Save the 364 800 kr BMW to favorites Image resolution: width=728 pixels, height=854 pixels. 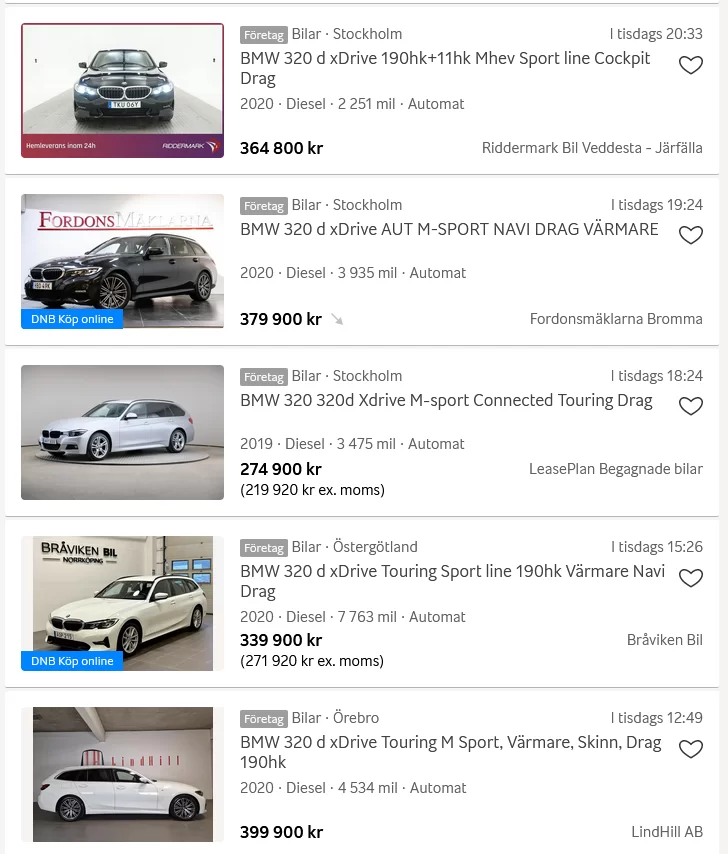click(691, 66)
